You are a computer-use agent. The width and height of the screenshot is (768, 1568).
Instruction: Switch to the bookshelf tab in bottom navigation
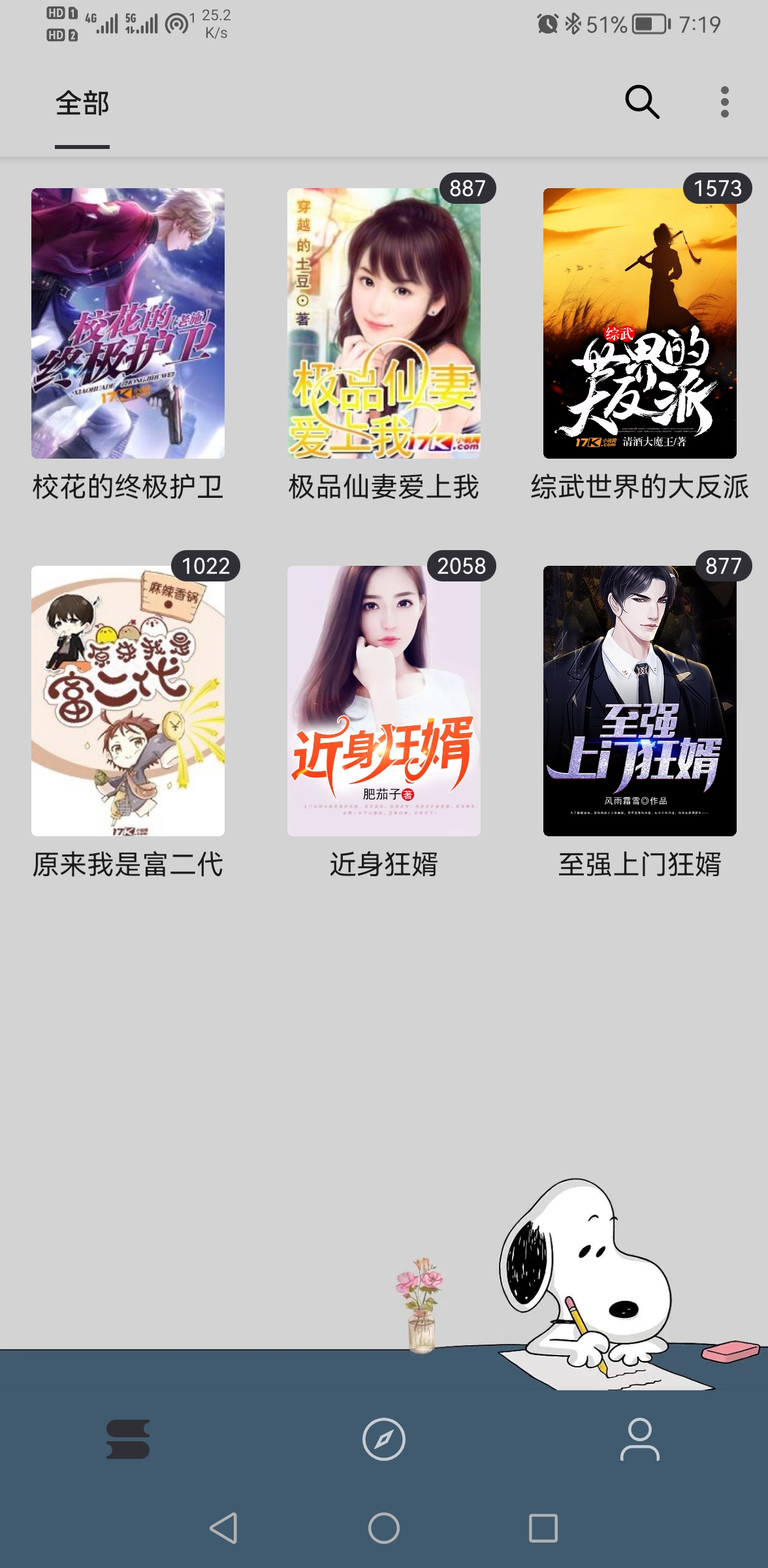[128, 1439]
